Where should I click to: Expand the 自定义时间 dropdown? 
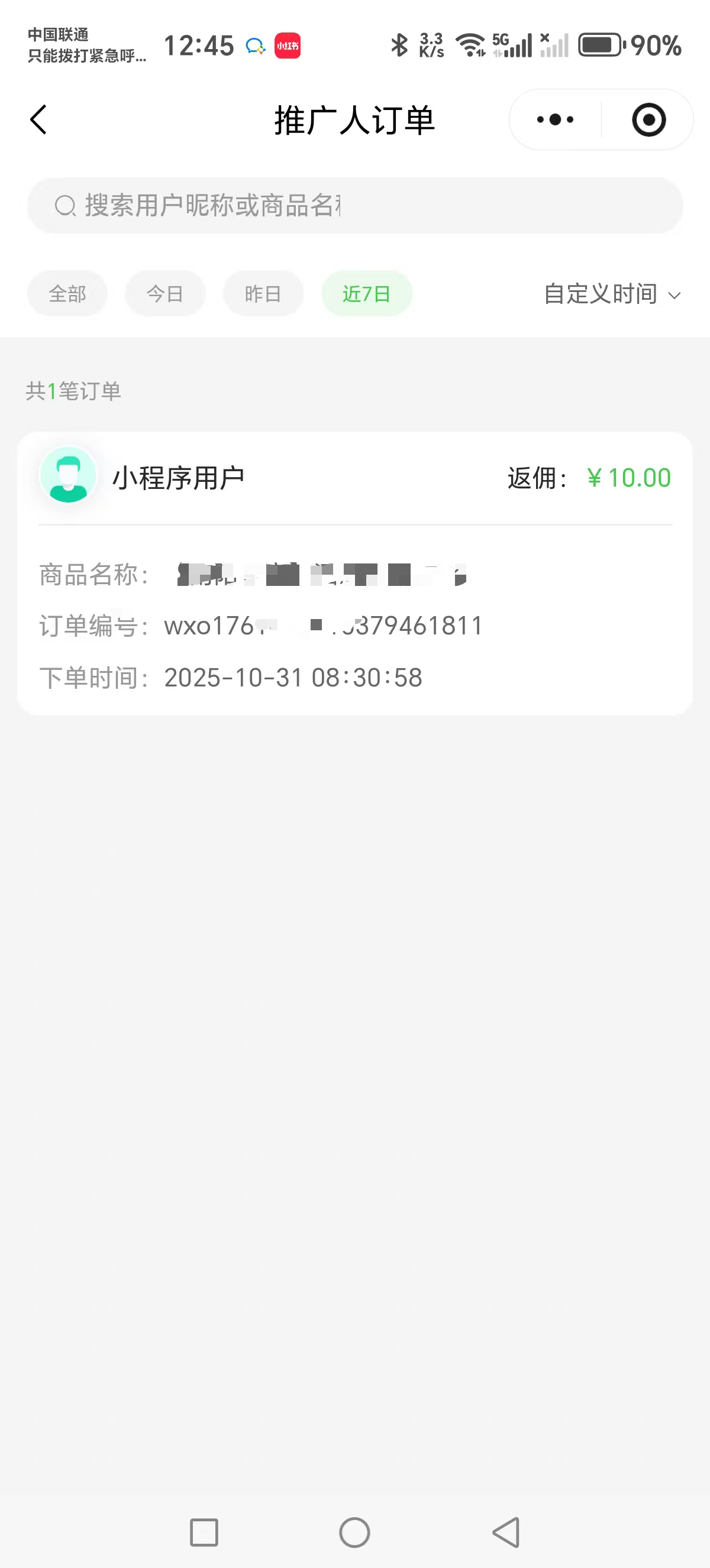coord(612,294)
